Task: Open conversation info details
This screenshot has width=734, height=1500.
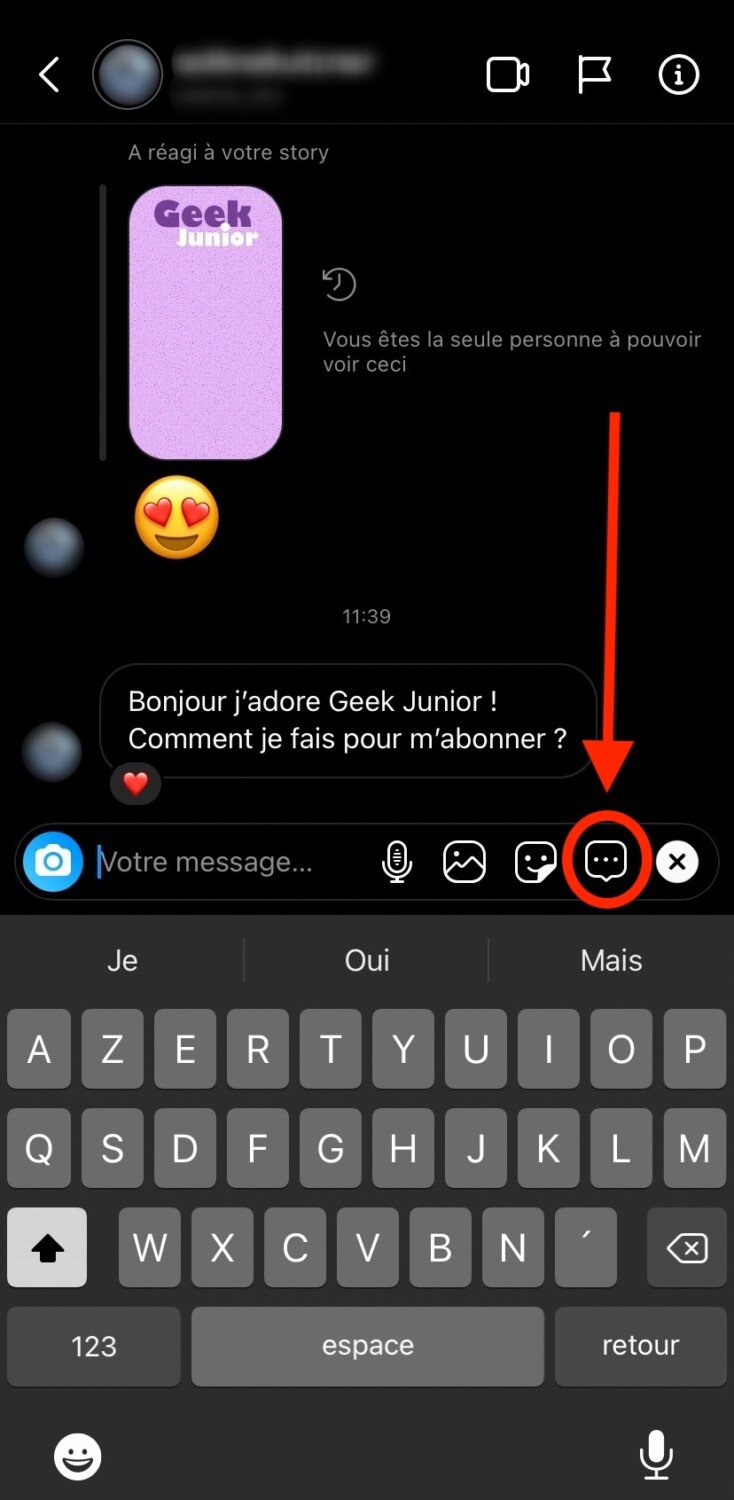Action: pyautogui.click(x=678, y=75)
